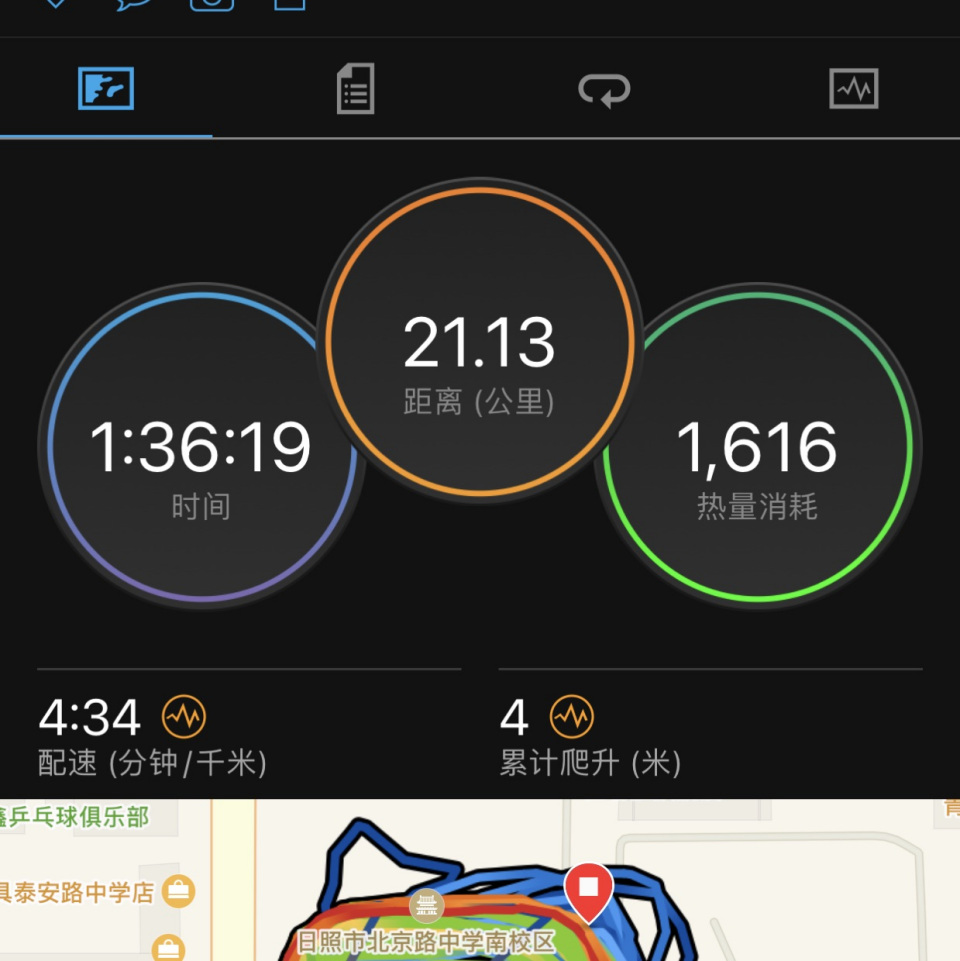Open the detailed stats list tab
This screenshot has height=961, width=960.
click(356, 89)
